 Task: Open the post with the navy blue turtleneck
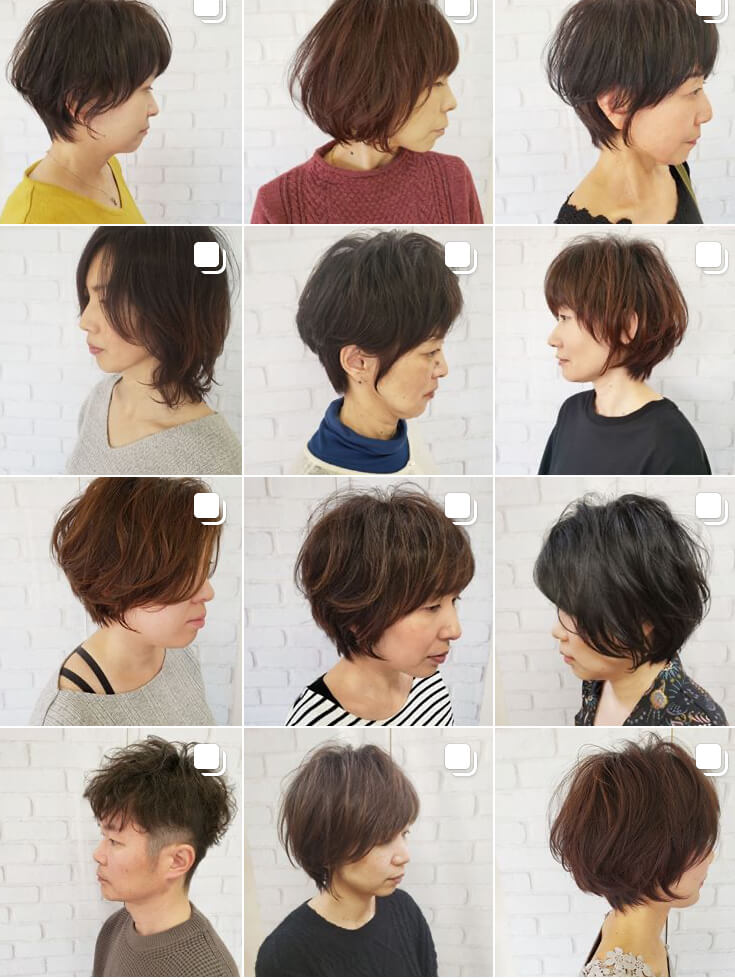(368, 350)
